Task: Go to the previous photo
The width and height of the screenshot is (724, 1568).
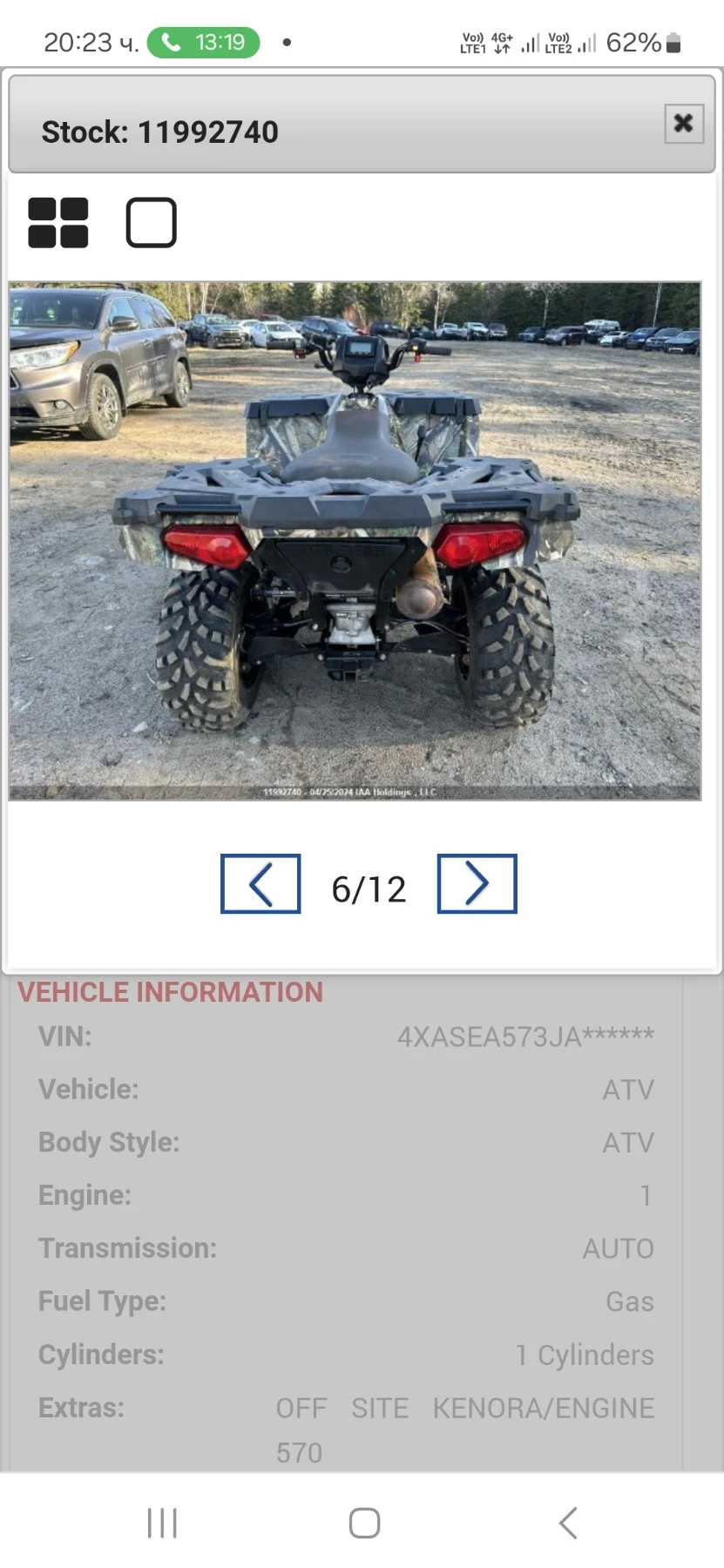Action: pyautogui.click(x=261, y=883)
